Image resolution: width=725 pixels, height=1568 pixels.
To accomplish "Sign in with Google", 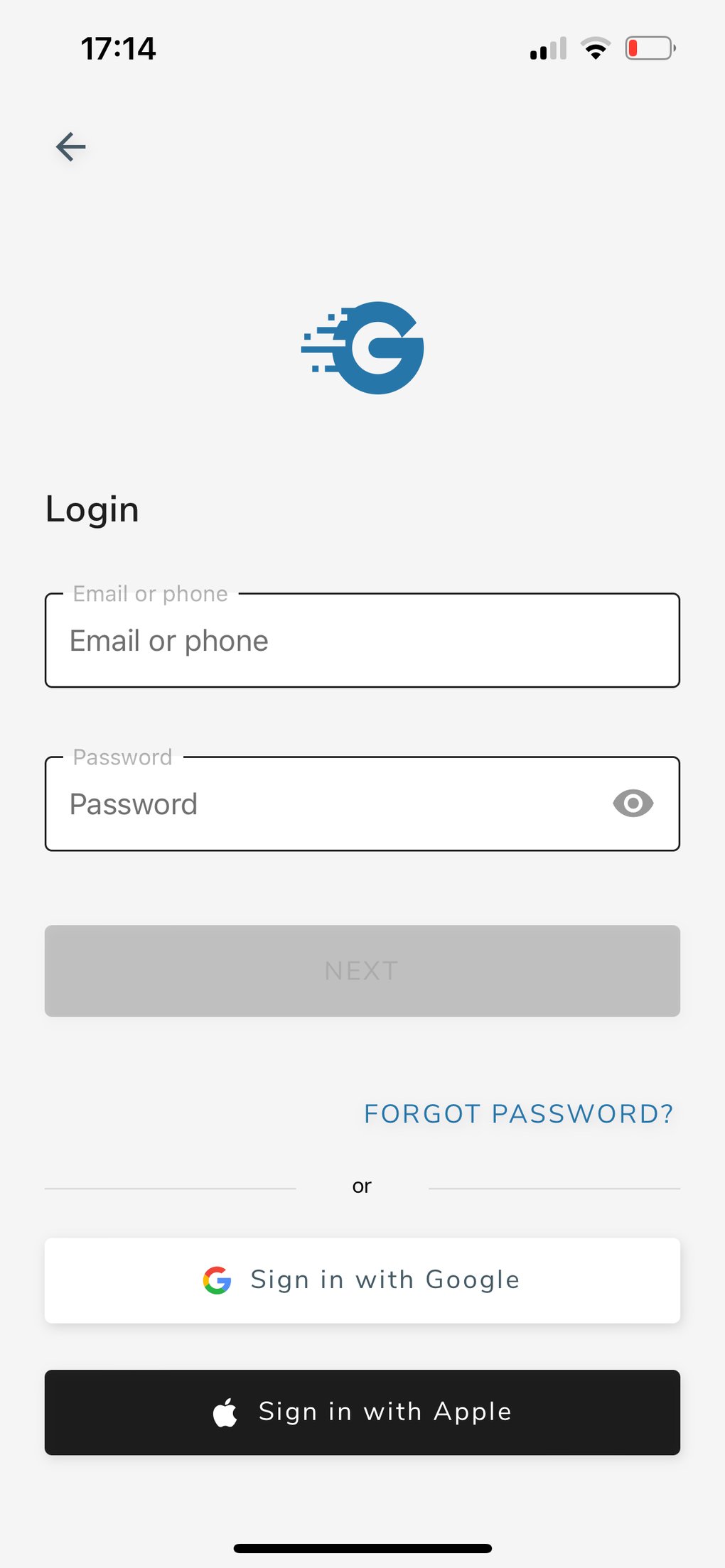I will [362, 1280].
